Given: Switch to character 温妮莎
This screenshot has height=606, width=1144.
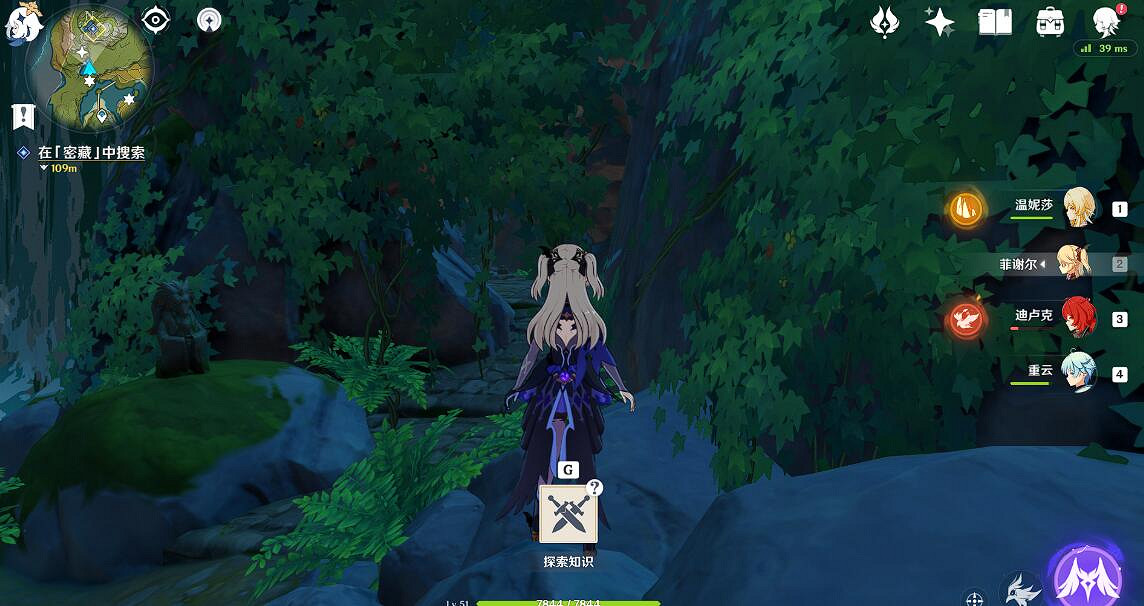Looking at the screenshot, I should (x=1078, y=206).
